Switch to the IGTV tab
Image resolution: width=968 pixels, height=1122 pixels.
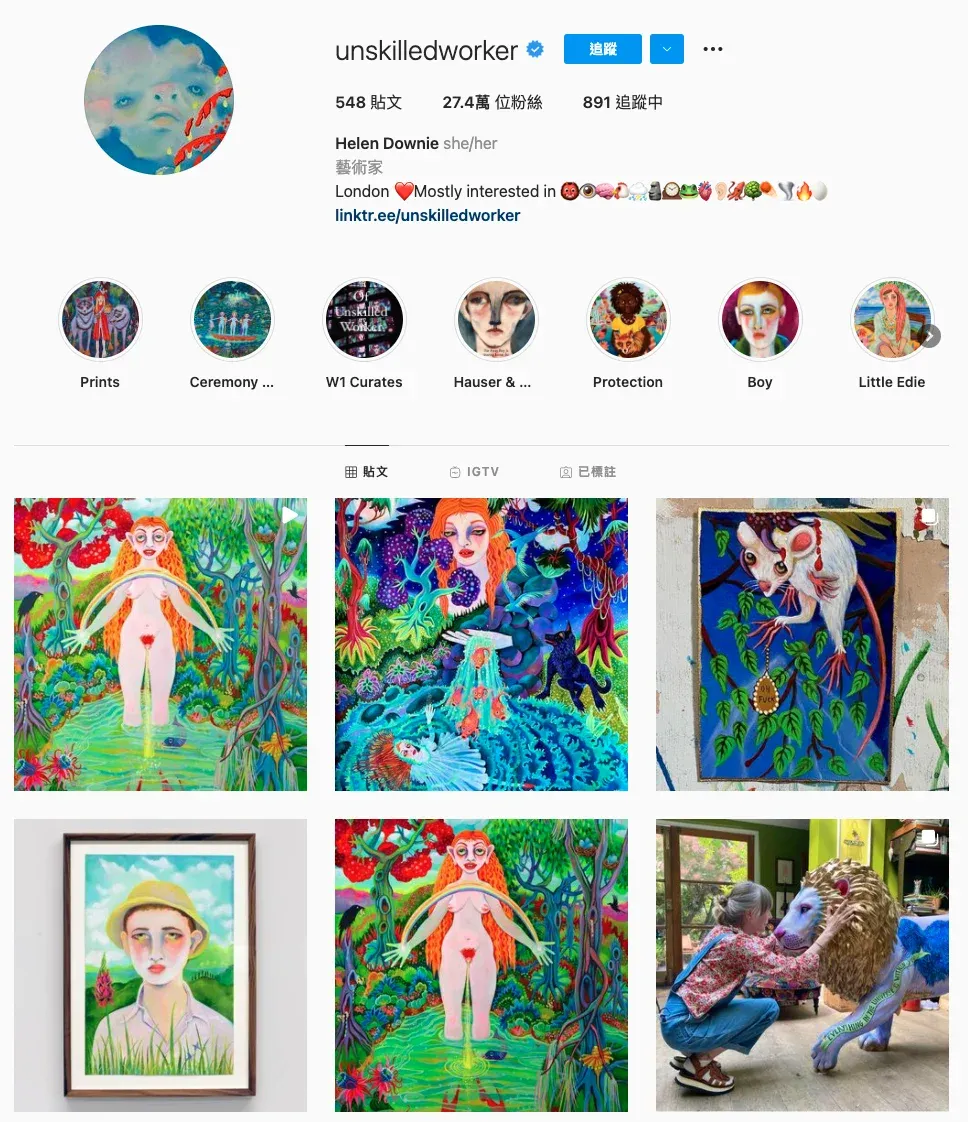474,472
